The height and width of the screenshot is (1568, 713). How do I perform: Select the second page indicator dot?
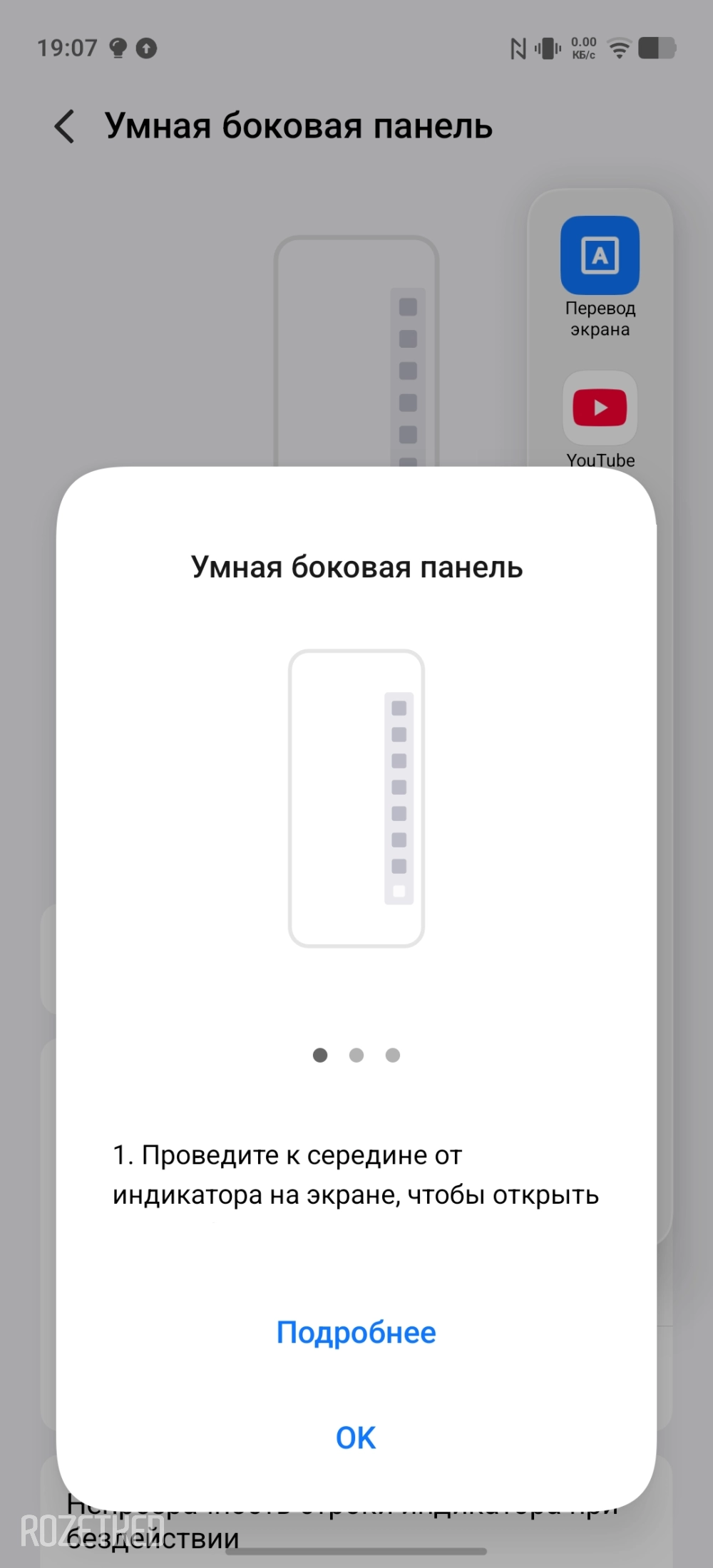pos(356,1055)
